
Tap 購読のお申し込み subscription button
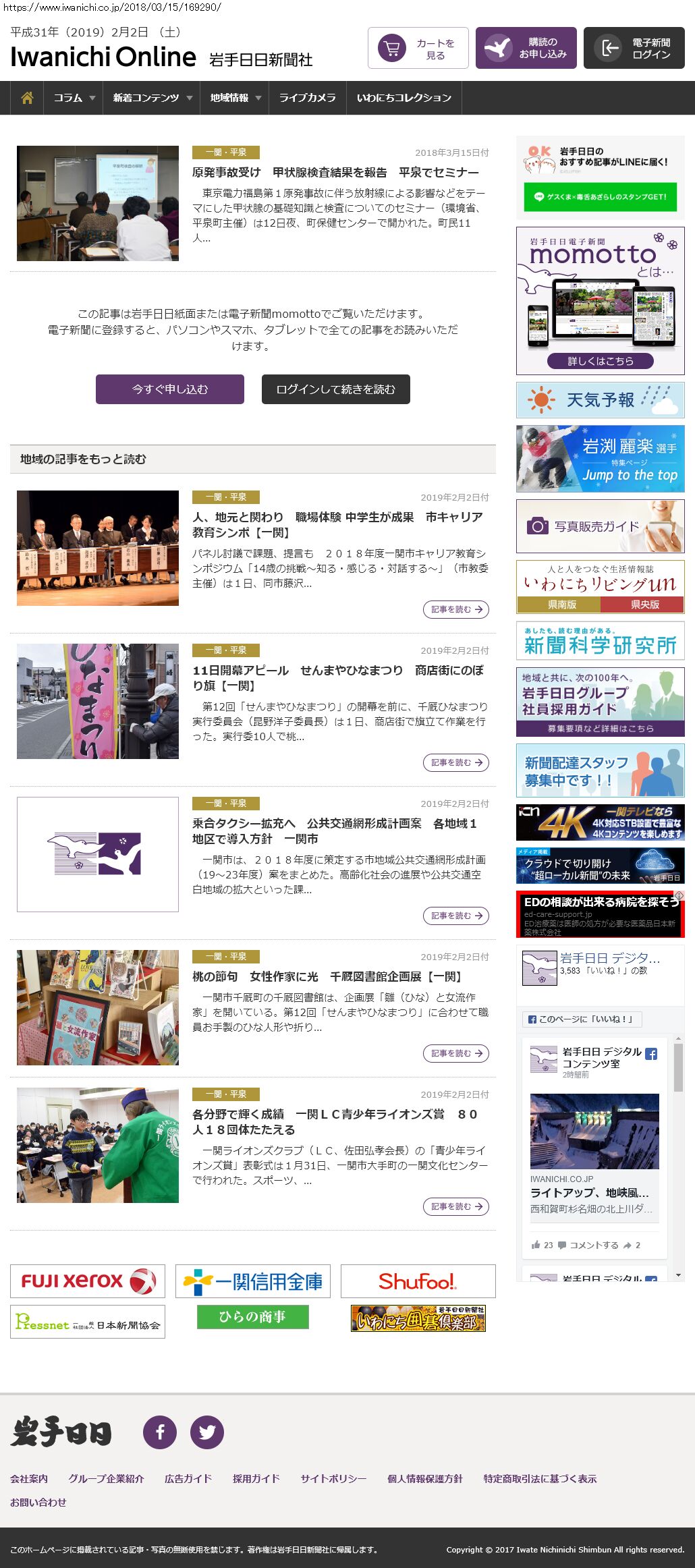coord(526,49)
